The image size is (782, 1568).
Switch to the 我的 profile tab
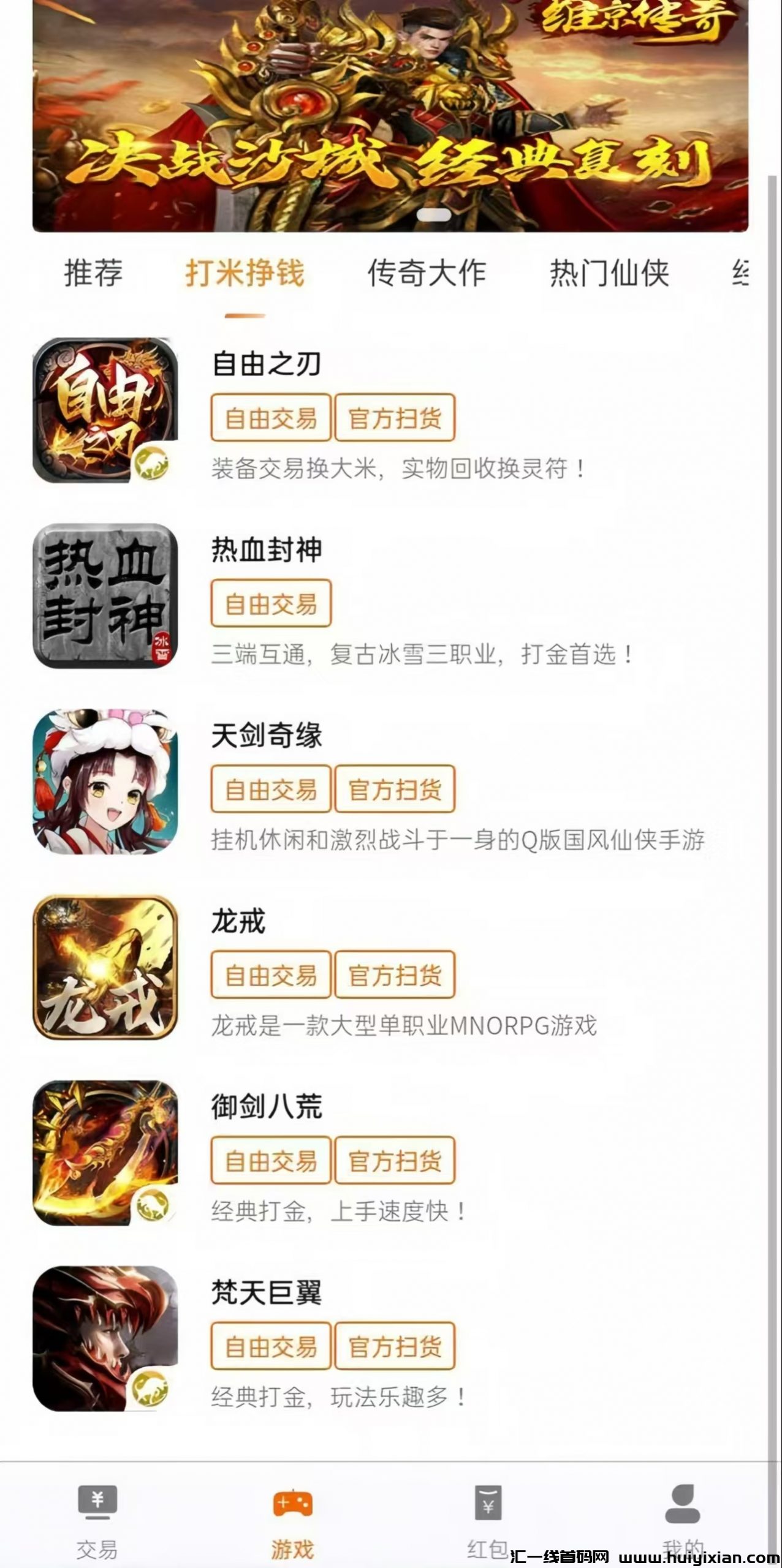(x=683, y=1520)
